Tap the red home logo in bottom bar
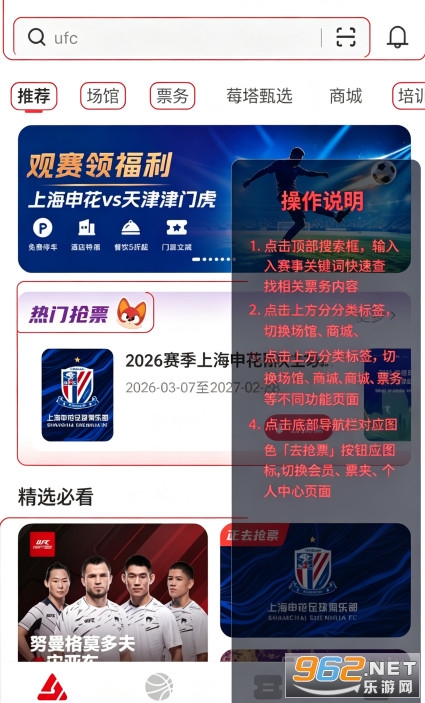Screen dimensions: 425x703 52,687
